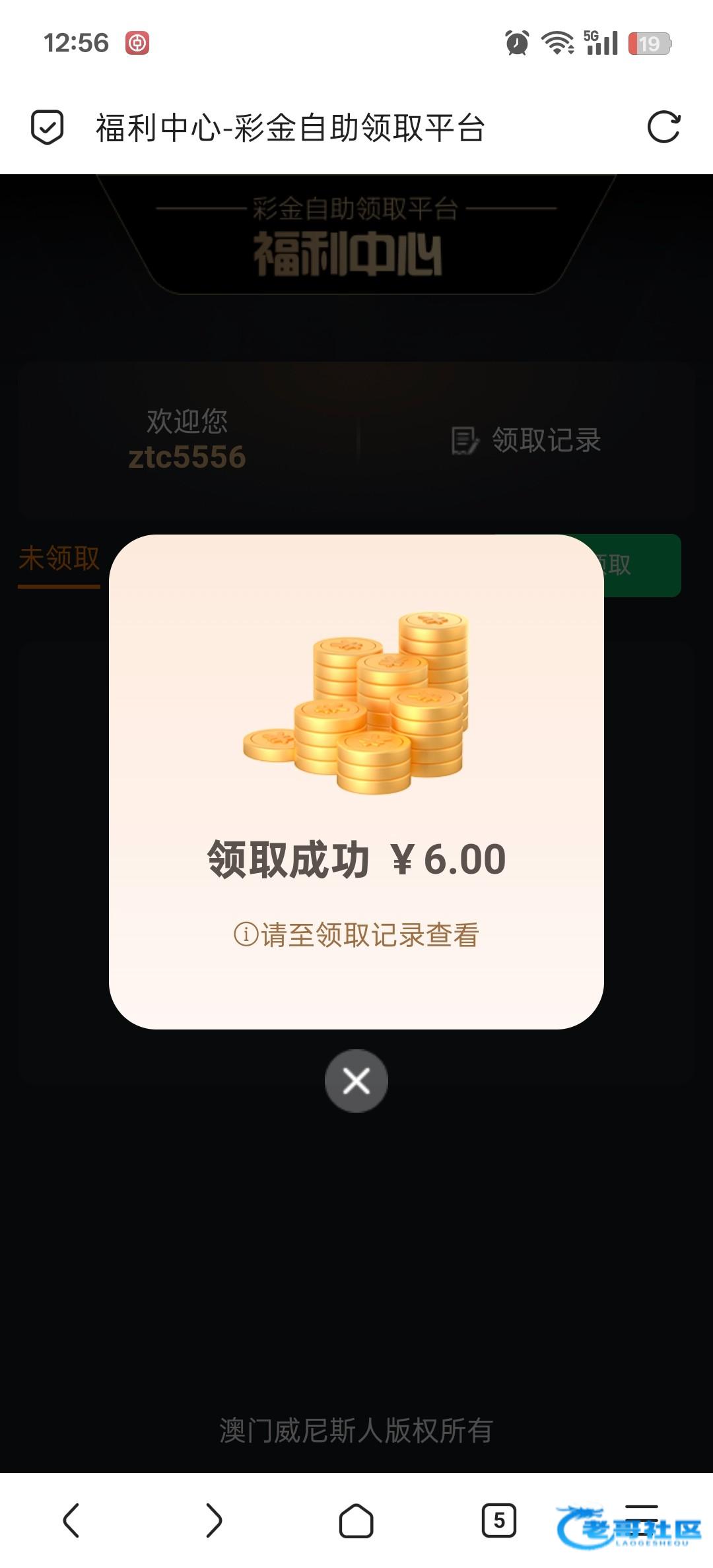View the site security shield info

click(48, 127)
